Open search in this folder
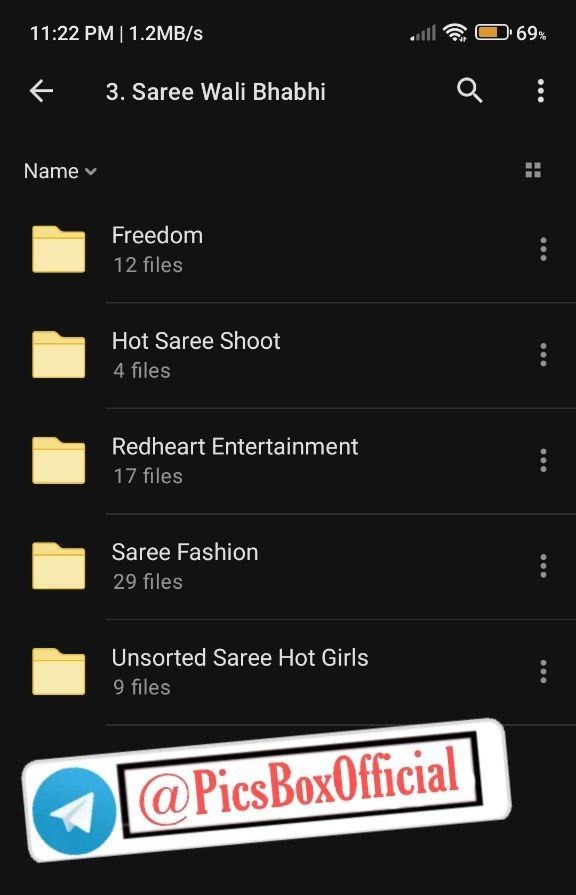 [x=469, y=91]
